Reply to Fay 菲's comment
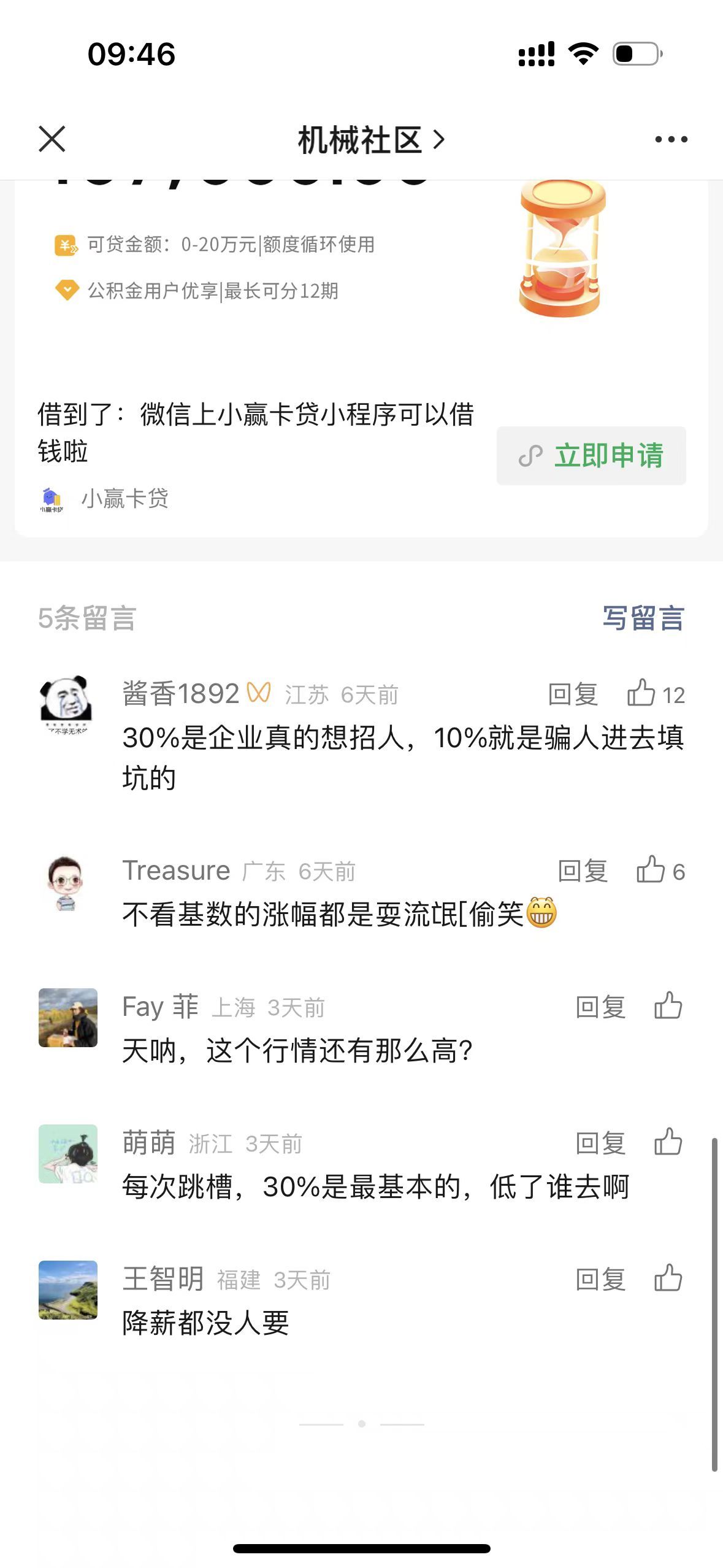The image size is (723, 1568). 600,1007
